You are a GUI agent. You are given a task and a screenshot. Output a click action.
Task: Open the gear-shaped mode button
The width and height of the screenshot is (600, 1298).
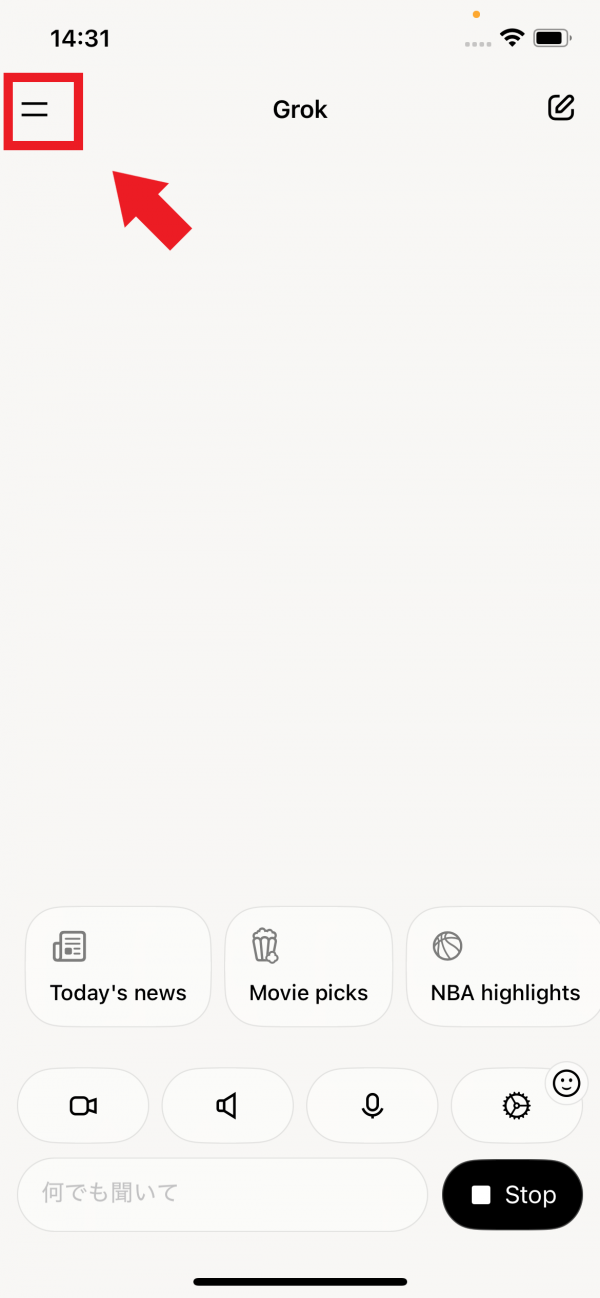pyautogui.click(x=515, y=1106)
